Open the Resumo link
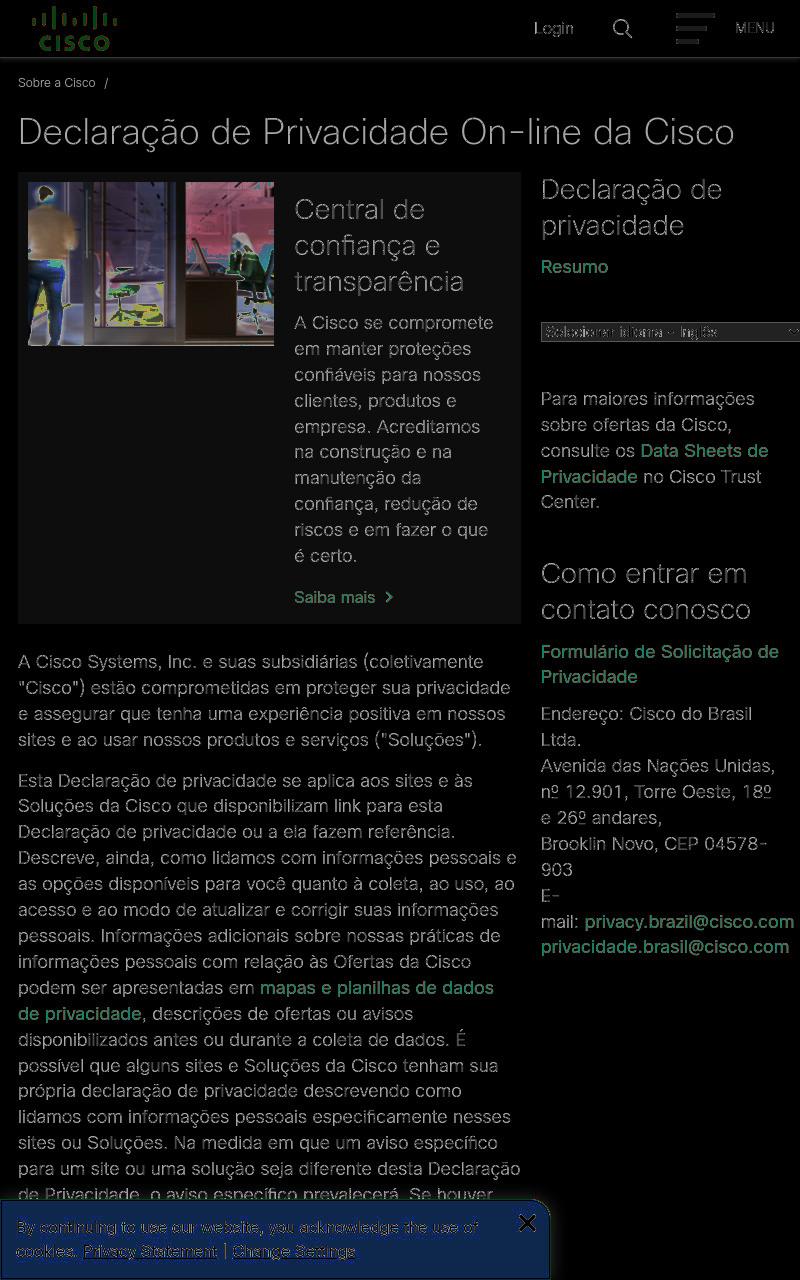800x1280 pixels. (x=574, y=267)
